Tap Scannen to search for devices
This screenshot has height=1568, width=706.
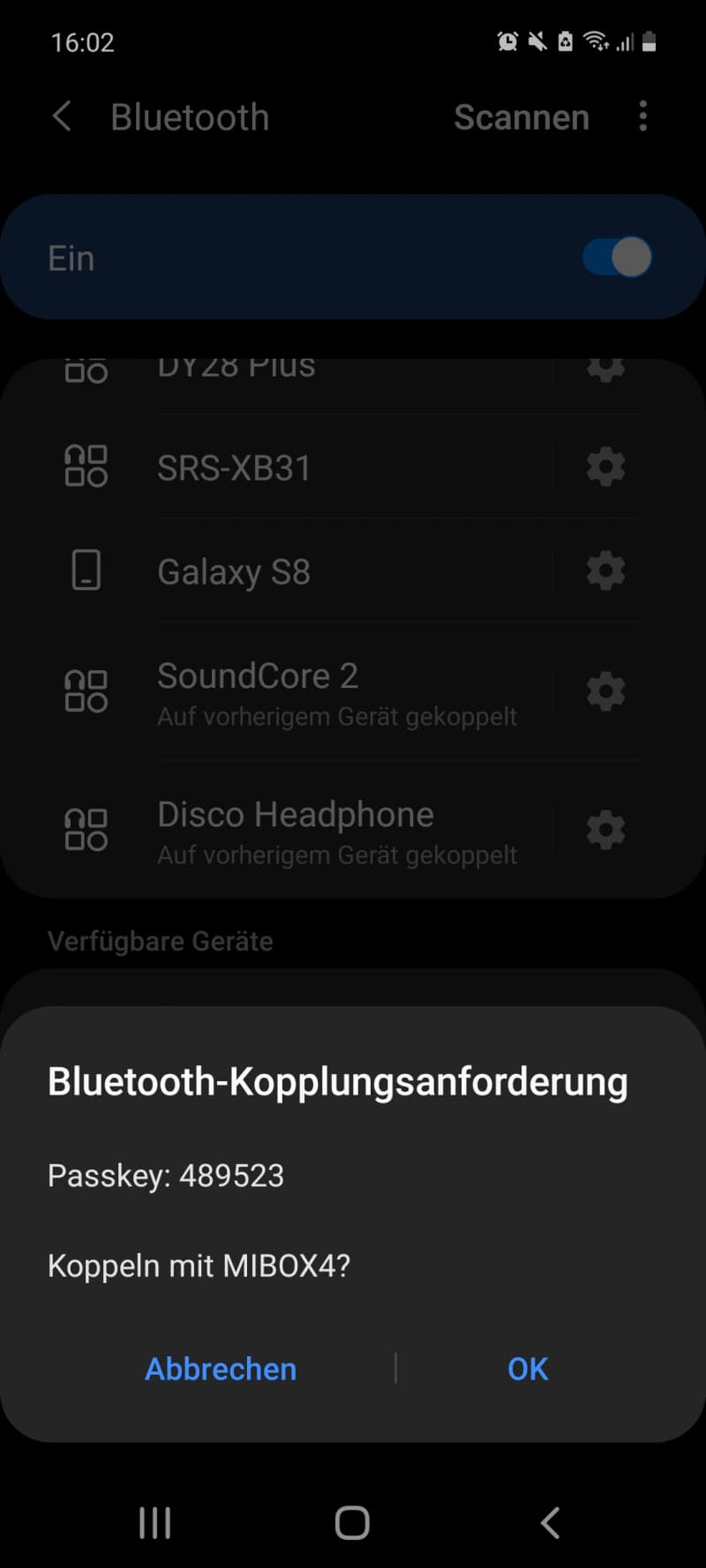point(522,117)
